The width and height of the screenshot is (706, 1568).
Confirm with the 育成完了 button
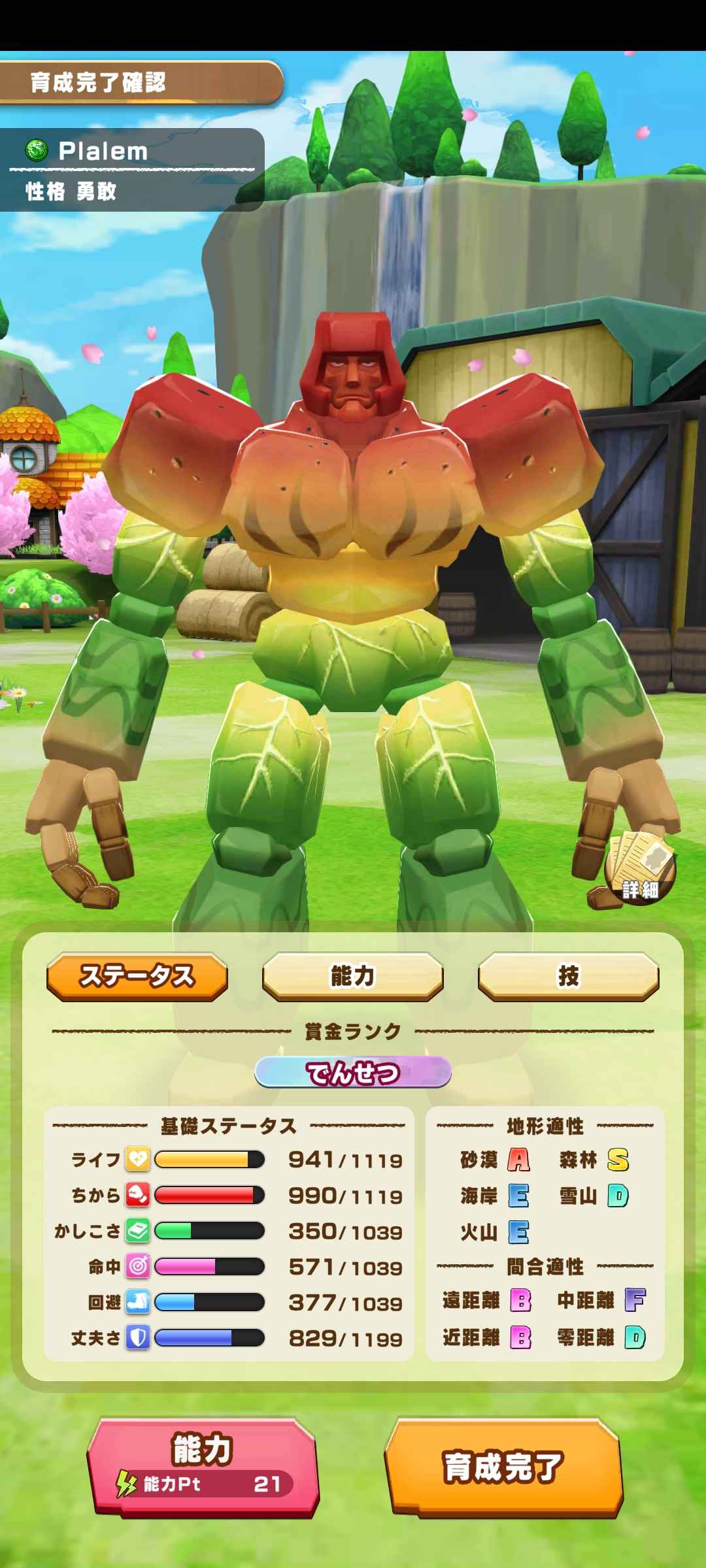(503, 1467)
